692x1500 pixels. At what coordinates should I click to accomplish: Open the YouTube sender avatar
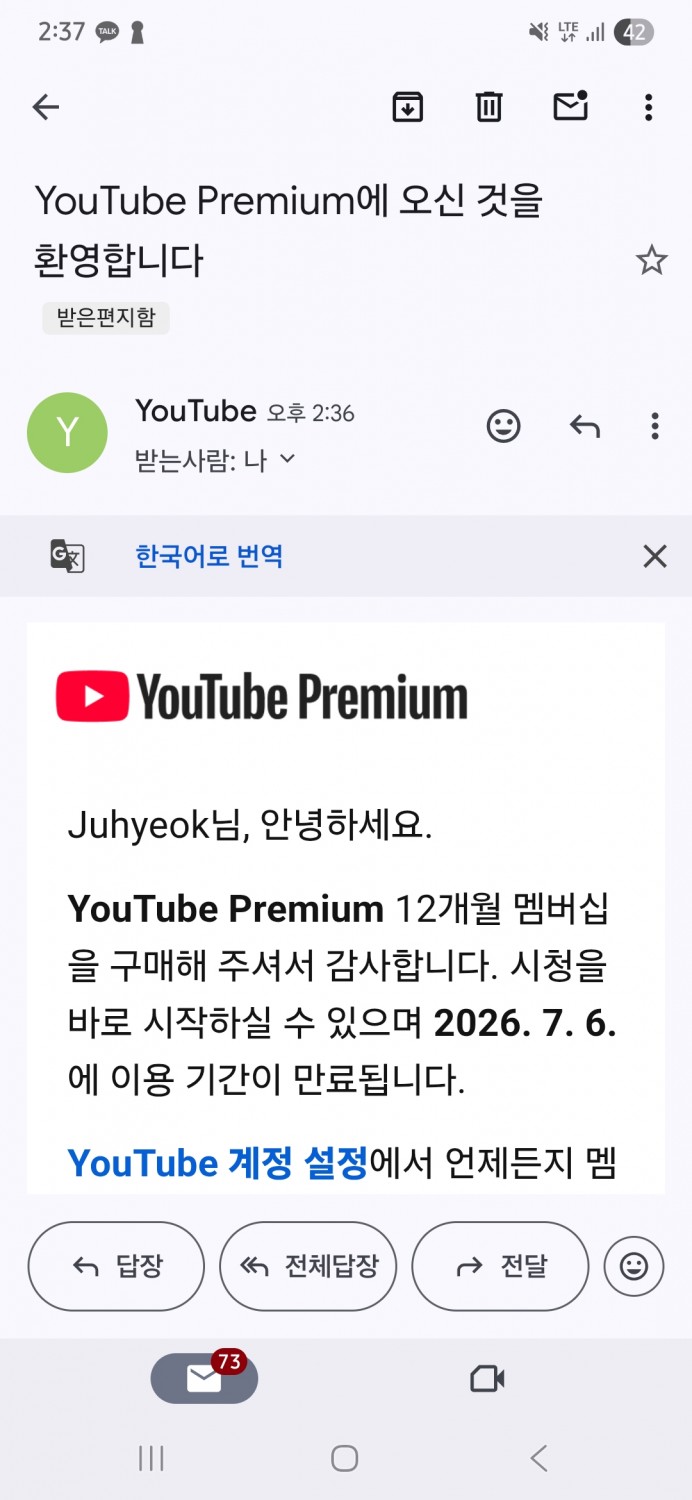point(67,432)
